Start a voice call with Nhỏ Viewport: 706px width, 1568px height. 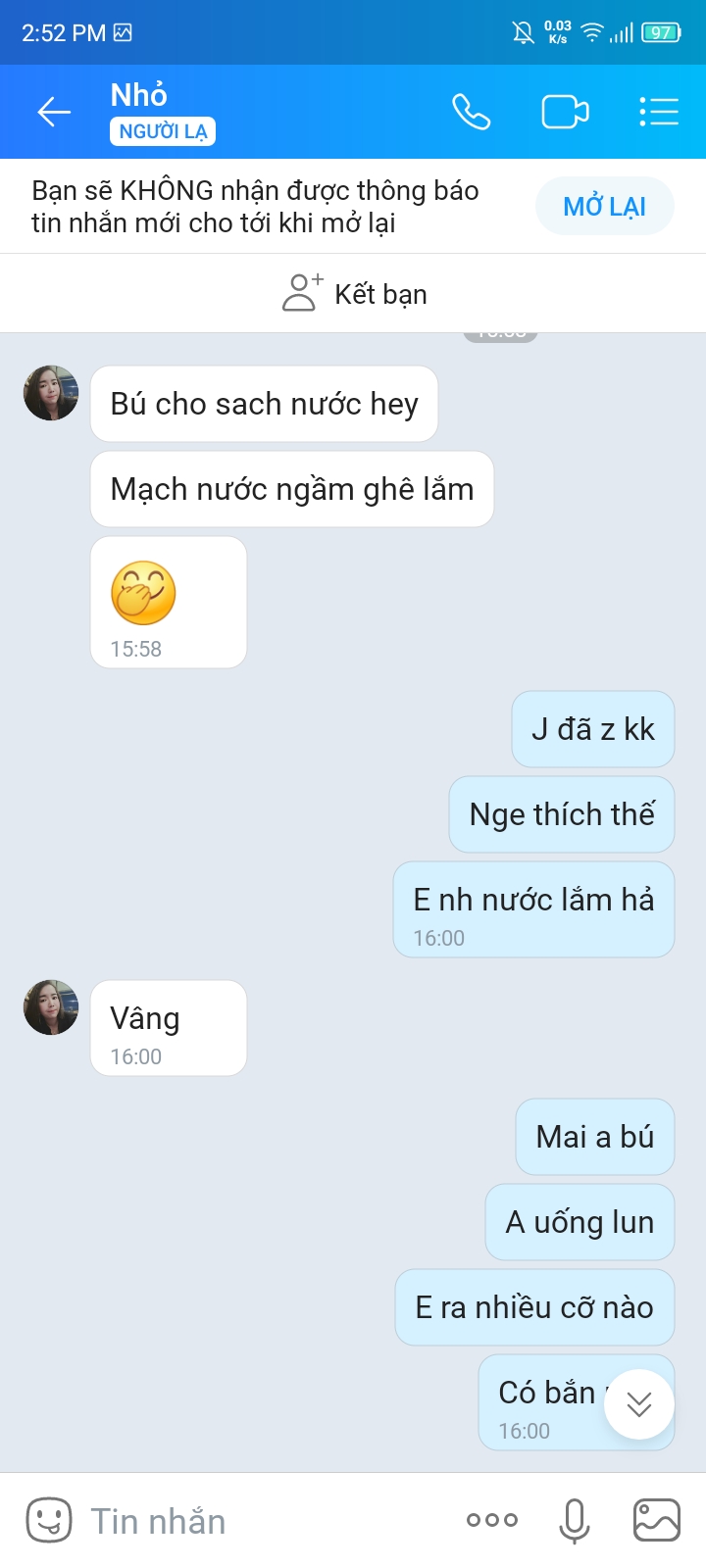click(471, 112)
